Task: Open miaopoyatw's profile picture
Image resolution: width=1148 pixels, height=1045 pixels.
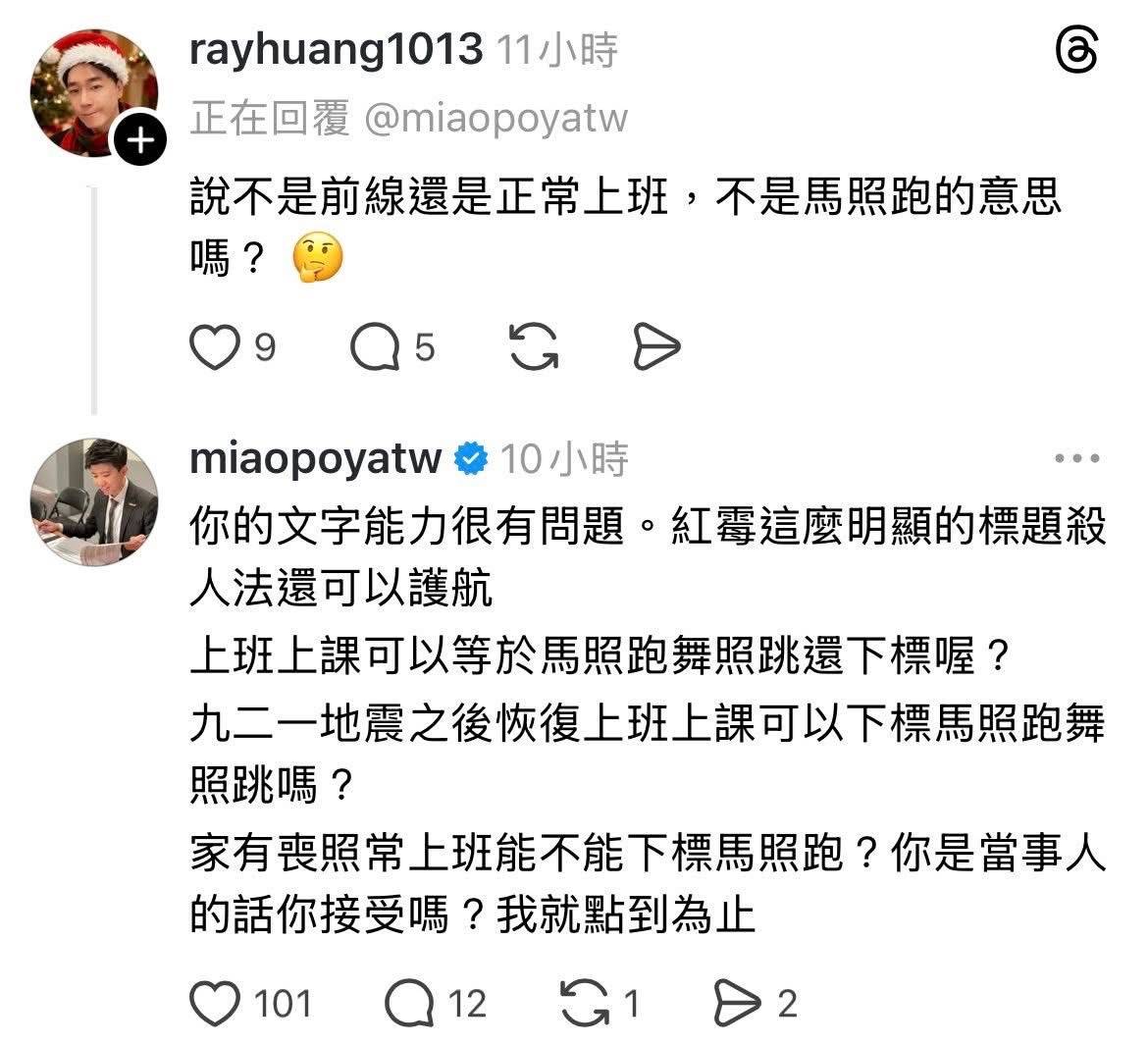Action: click(94, 500)
